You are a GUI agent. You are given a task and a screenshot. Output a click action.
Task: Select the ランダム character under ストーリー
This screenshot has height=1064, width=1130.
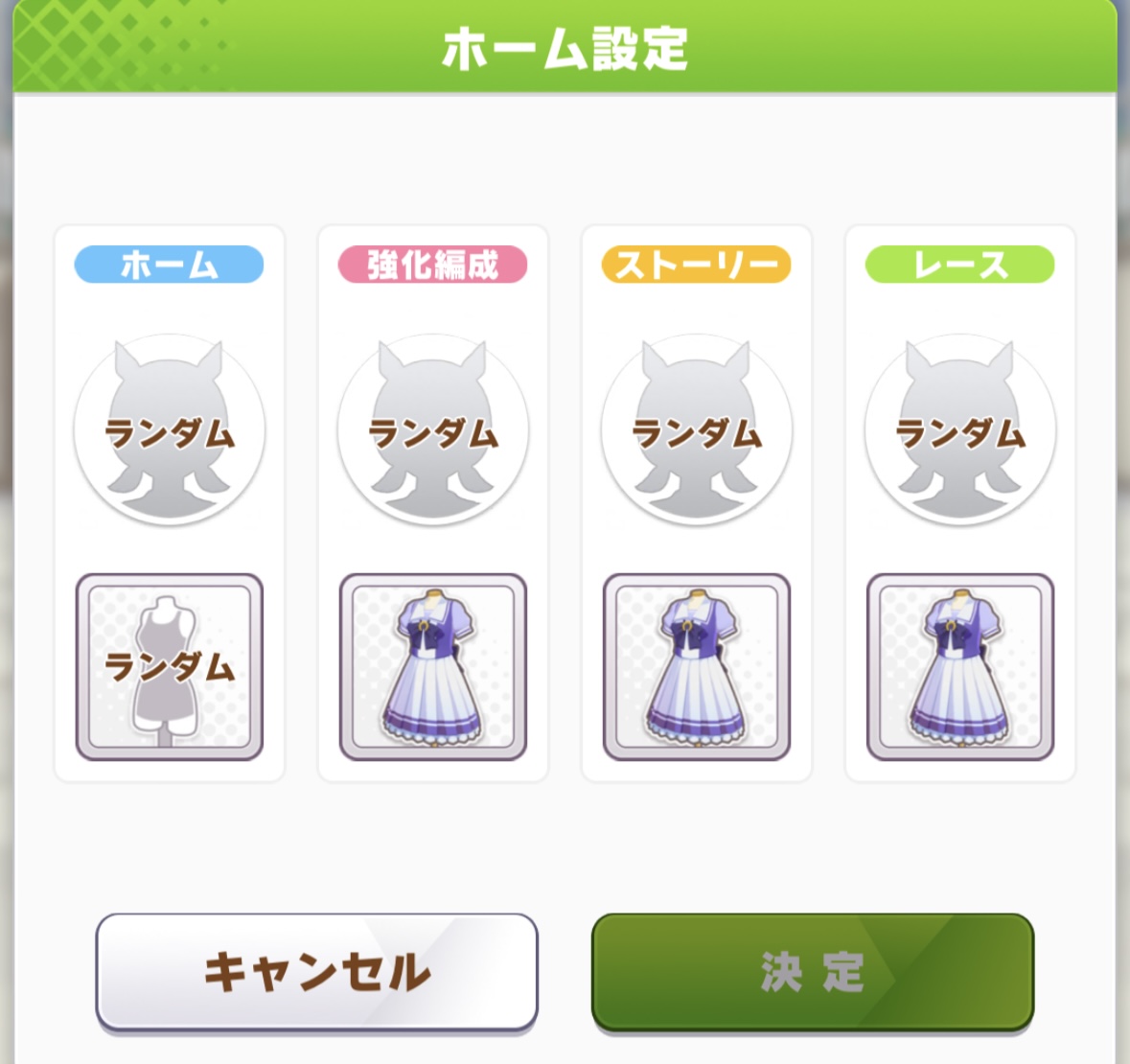coord(697,431)
